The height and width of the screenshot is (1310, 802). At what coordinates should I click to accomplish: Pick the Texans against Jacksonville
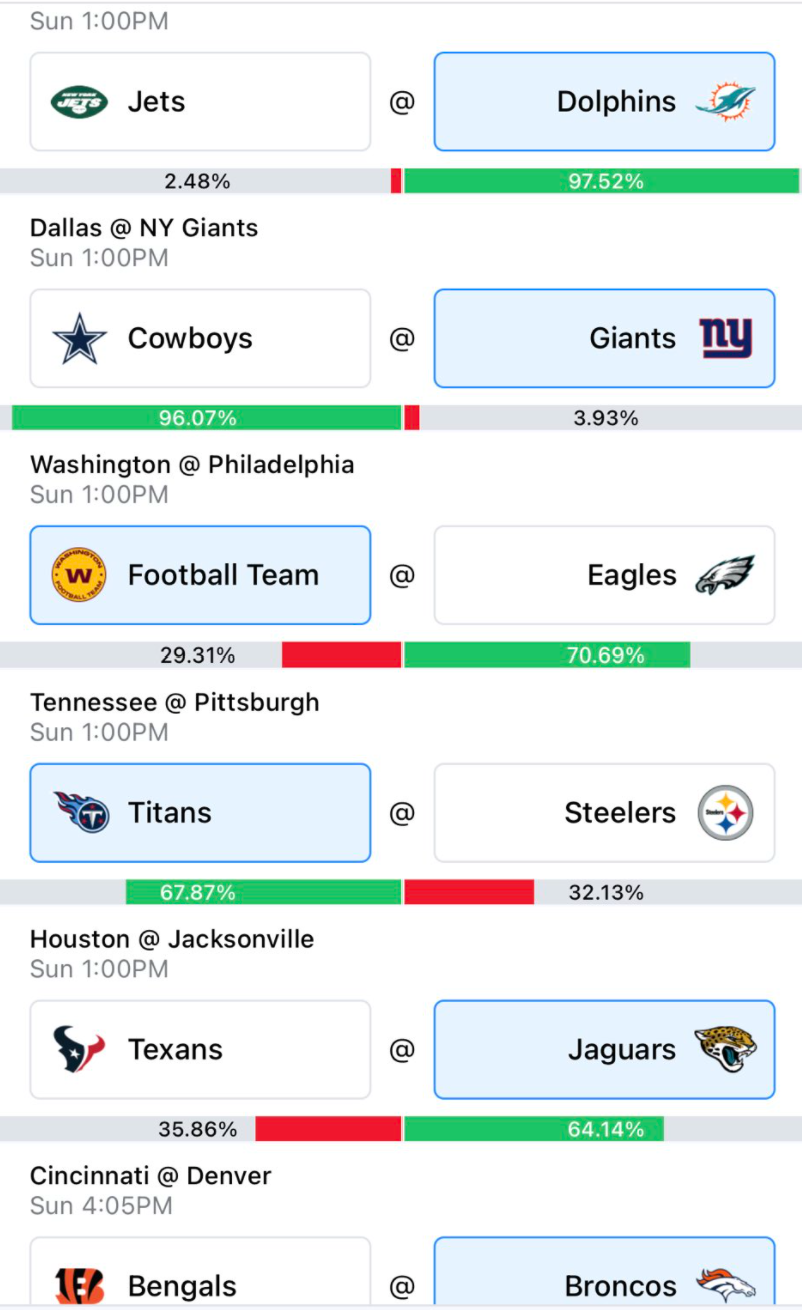tap(200, 1050)
